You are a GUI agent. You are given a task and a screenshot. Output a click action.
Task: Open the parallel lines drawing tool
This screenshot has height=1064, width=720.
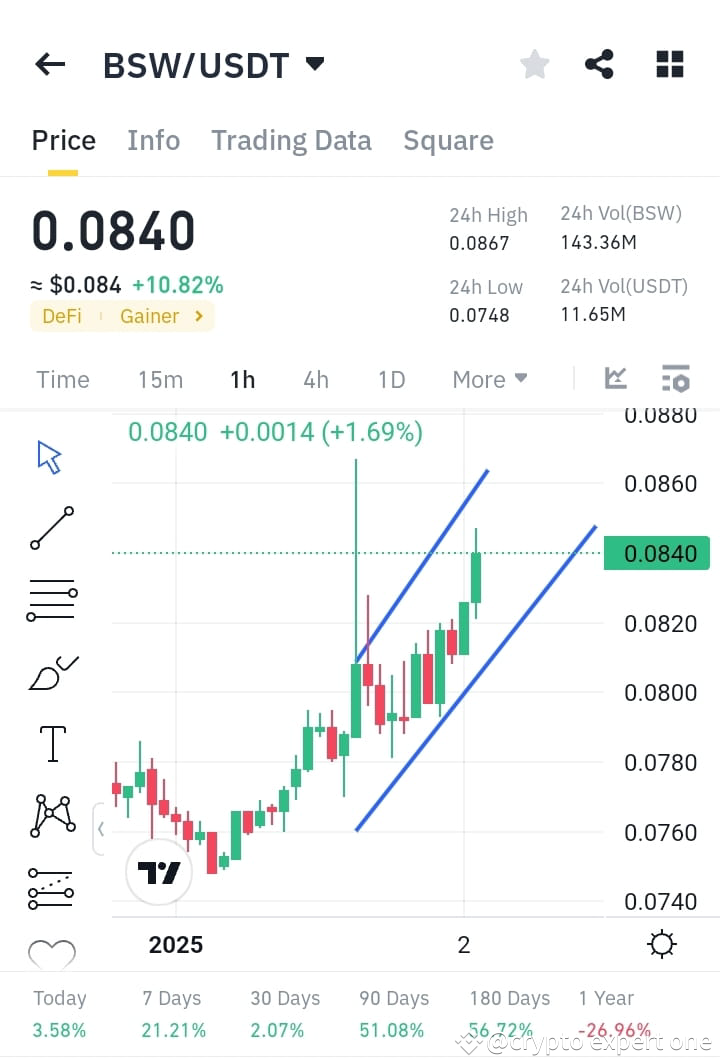point(51,598)
